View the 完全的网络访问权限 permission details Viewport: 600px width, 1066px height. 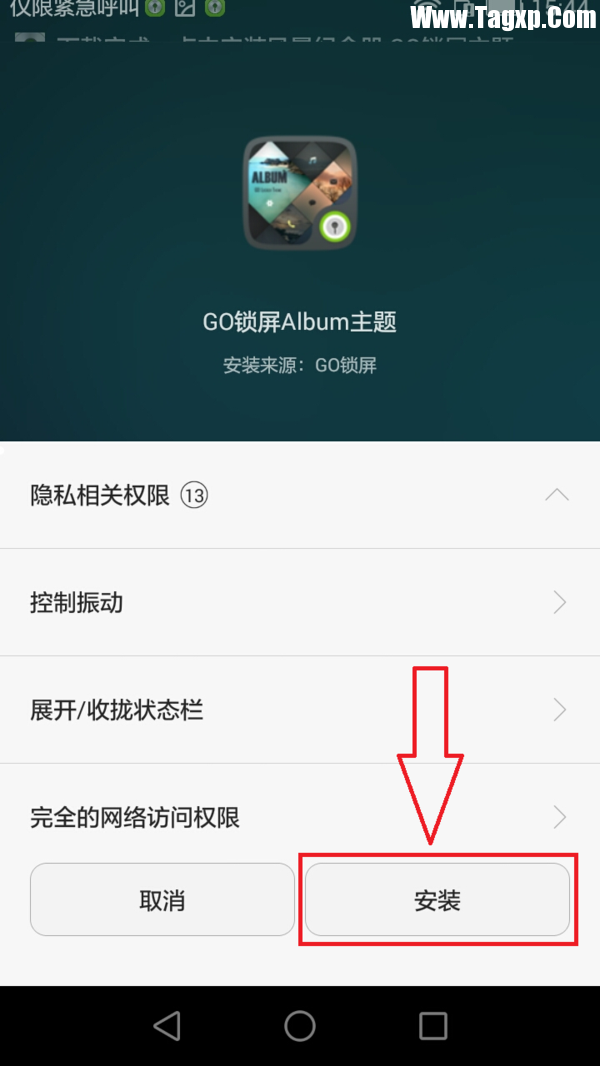(300, 817)
